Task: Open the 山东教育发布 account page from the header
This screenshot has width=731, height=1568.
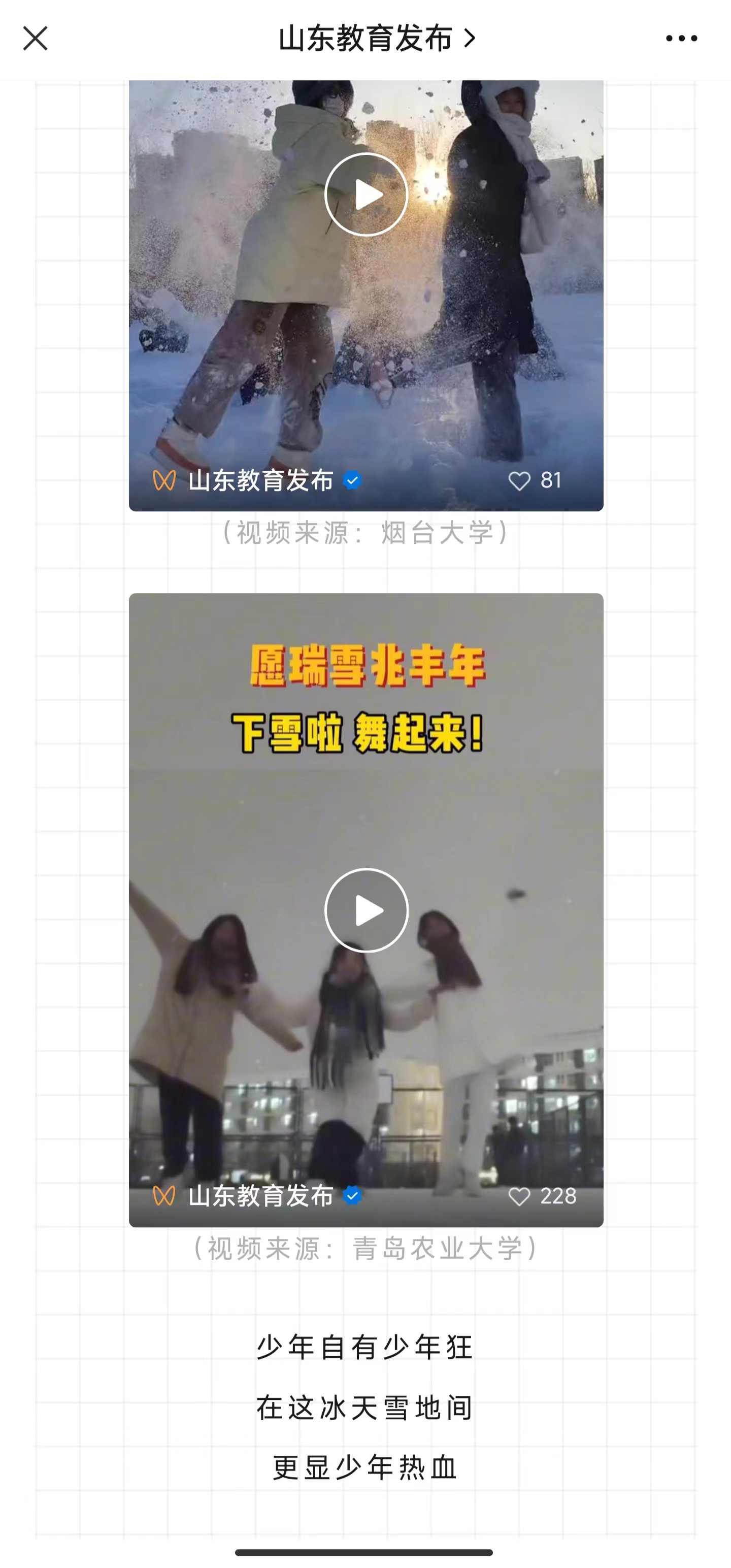Action: [376, 39]
